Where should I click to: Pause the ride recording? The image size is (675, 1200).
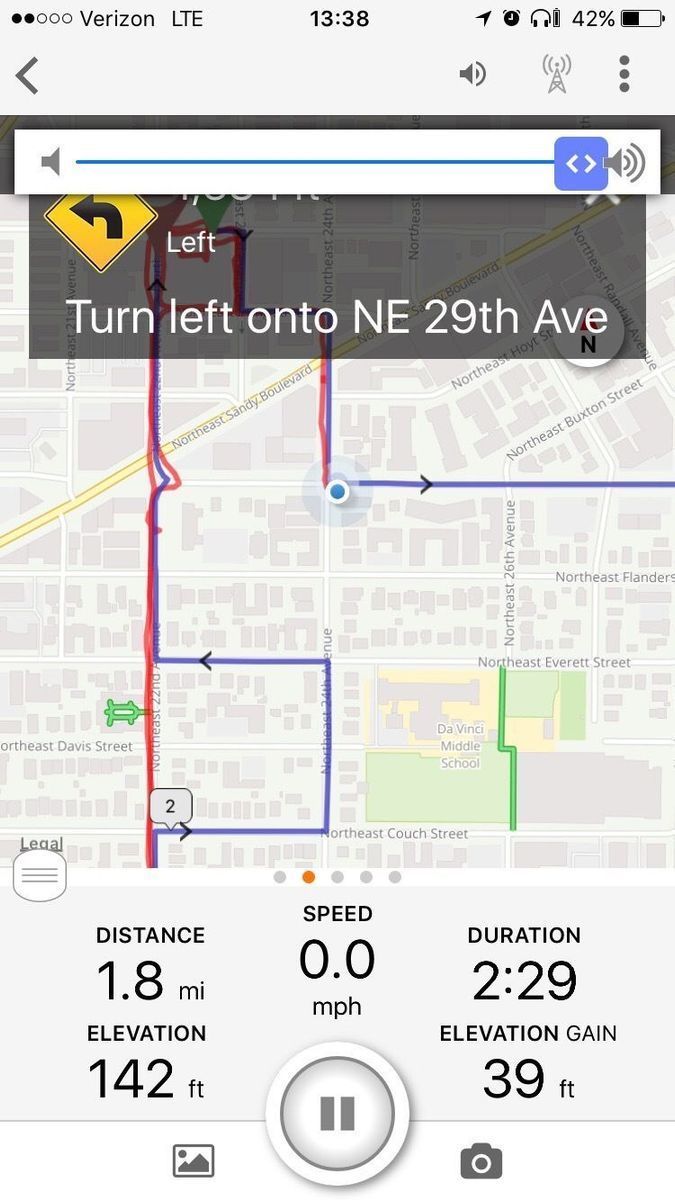tap(337, 1113)
